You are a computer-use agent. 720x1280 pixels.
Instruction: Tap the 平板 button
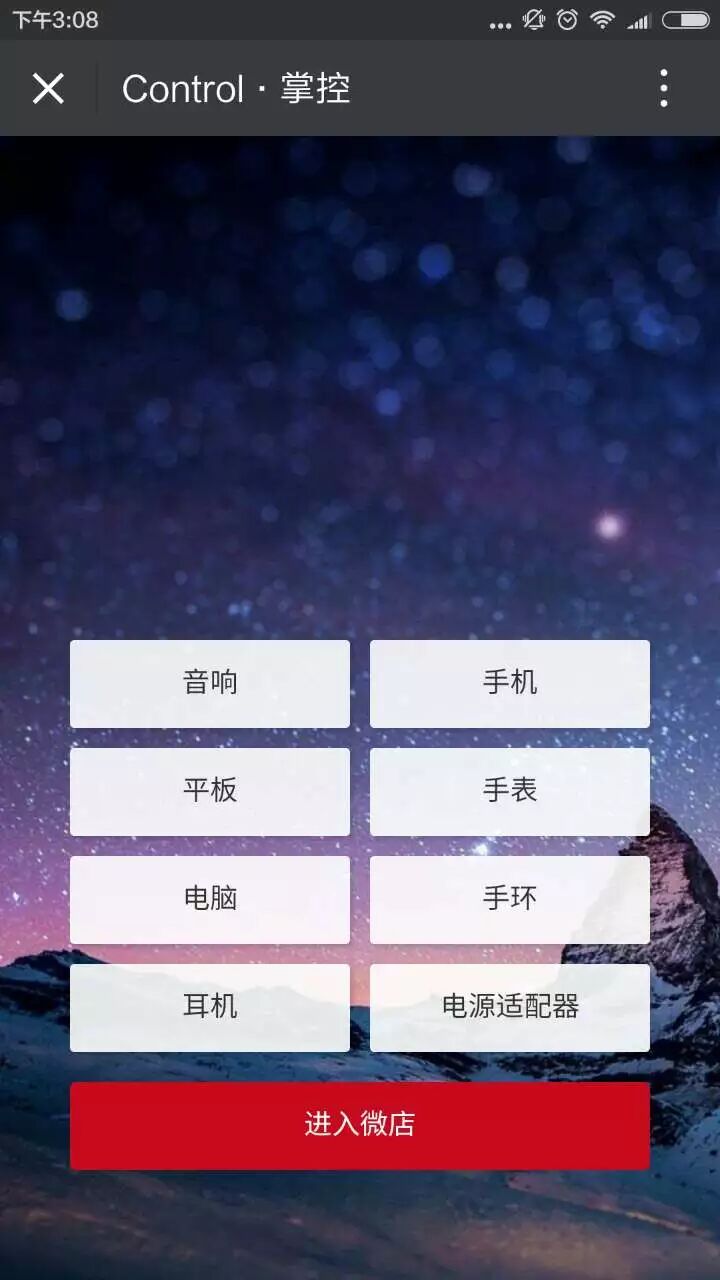coord(210,792)
